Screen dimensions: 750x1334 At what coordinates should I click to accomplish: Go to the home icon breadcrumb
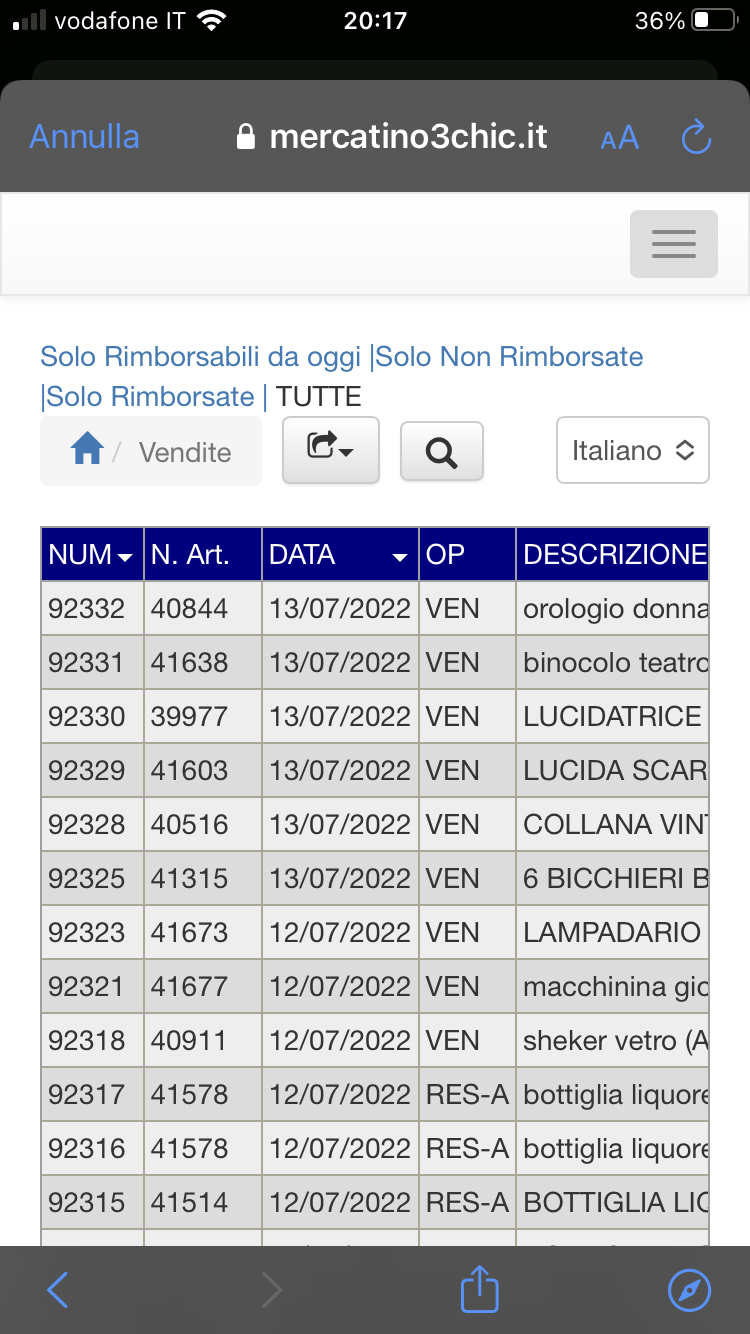[x=87, y=452]
